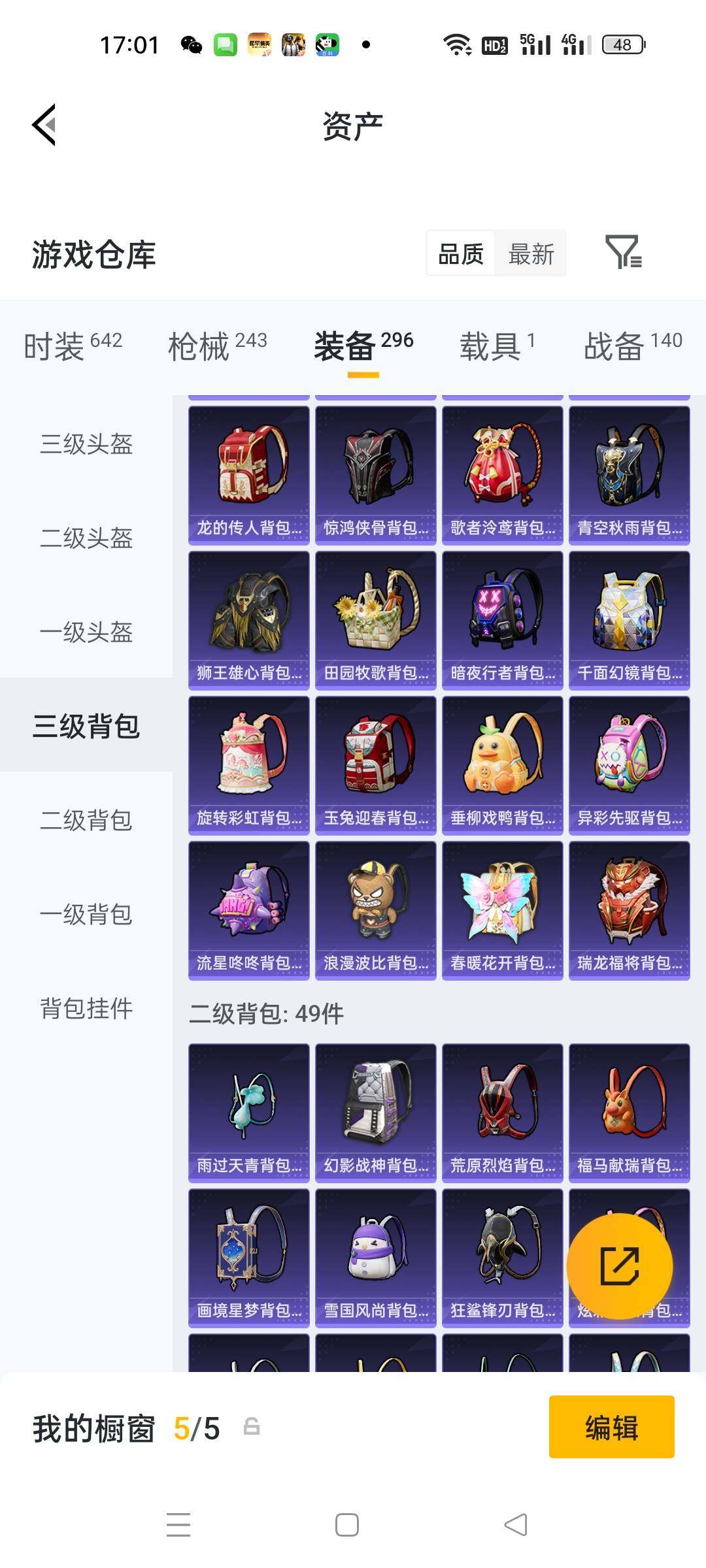Switch to the 枪械 tab
This screenshot has width=706, height=1568.
pyautogui.click(x=217, y=345)
